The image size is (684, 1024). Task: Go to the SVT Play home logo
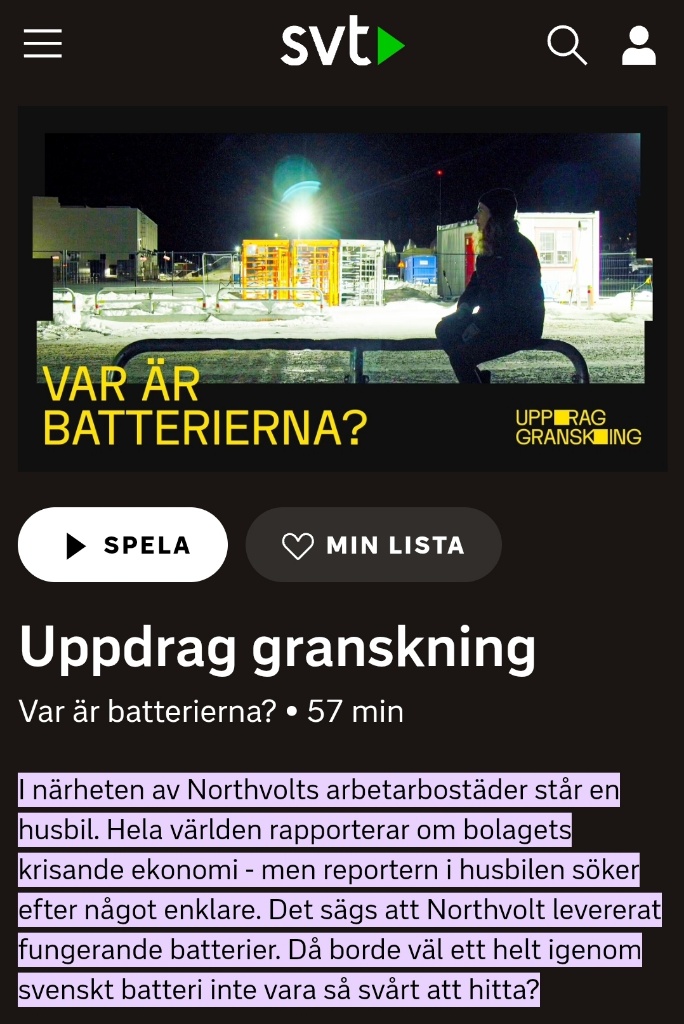342,45
